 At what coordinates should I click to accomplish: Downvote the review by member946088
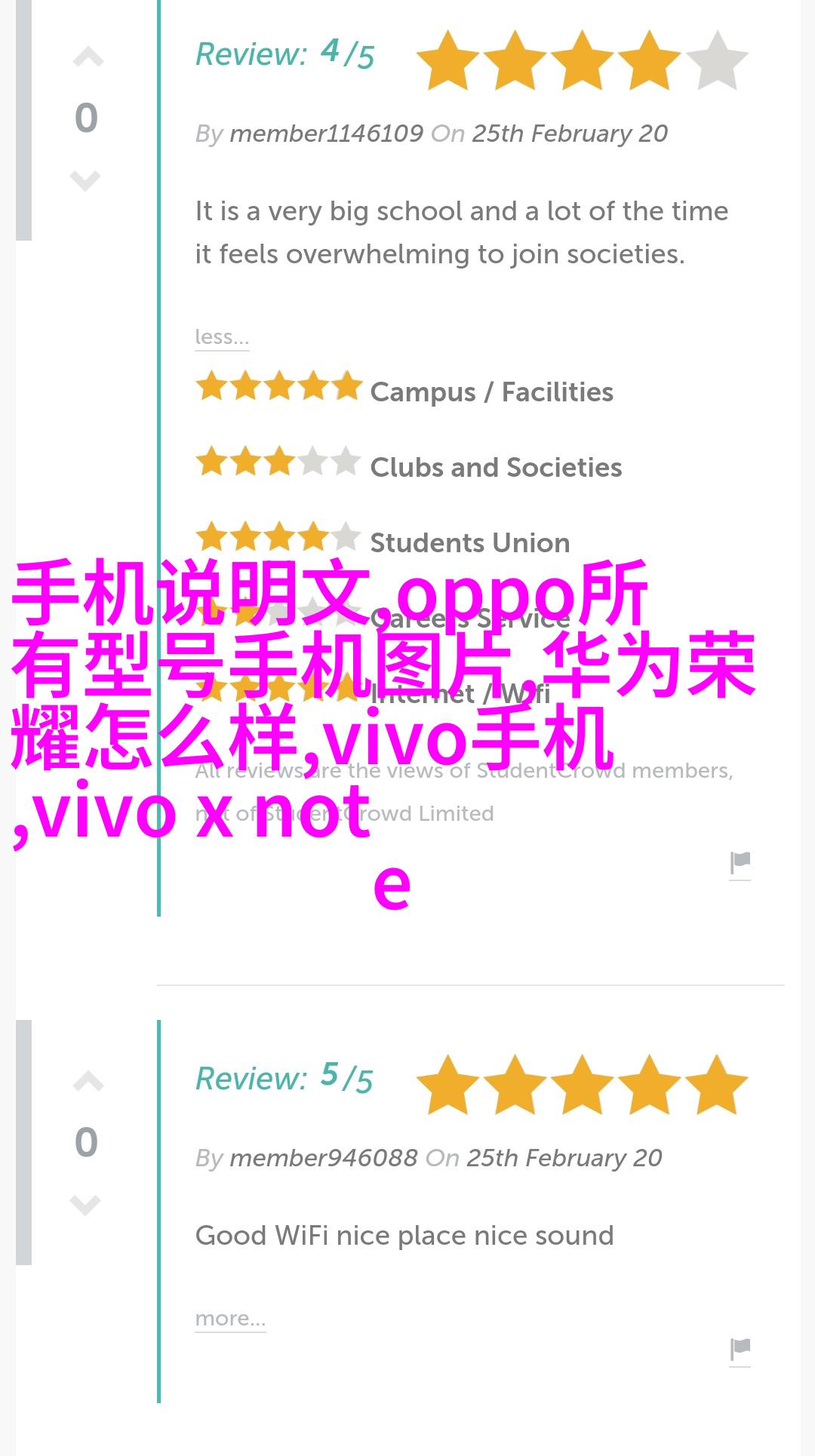click(85, 1205)
